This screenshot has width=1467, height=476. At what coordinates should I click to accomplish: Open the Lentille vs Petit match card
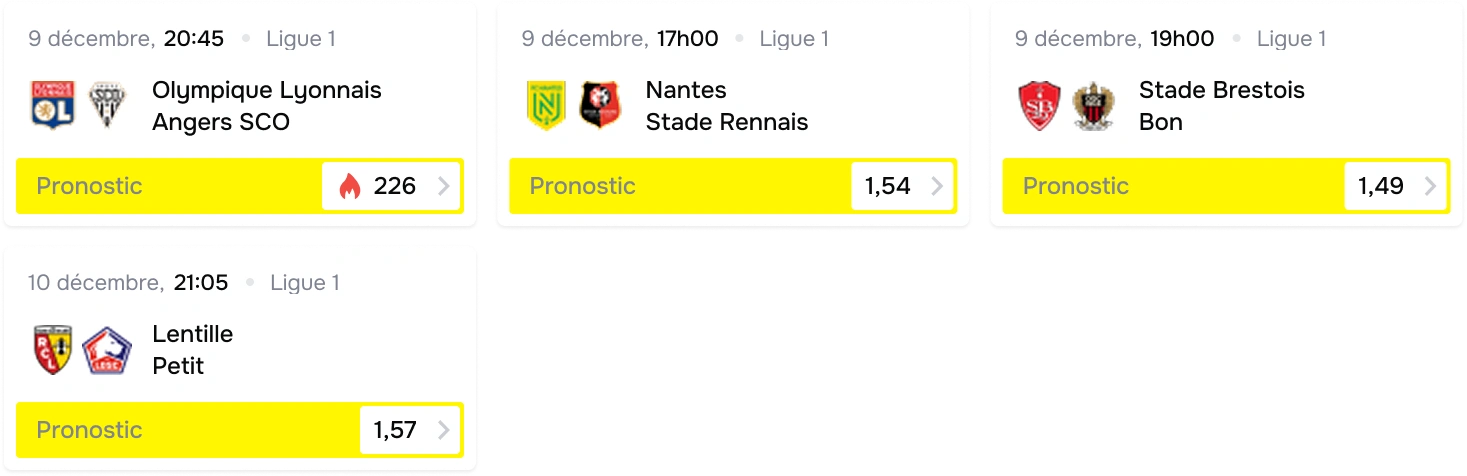192,350
